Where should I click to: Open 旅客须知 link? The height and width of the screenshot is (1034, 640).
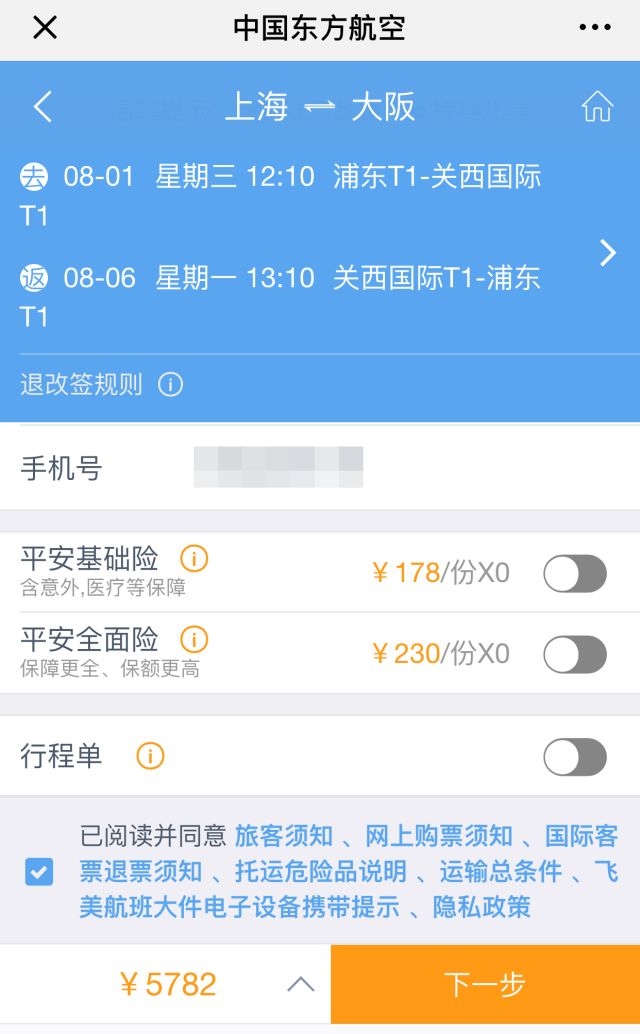(x=284, y=836)
